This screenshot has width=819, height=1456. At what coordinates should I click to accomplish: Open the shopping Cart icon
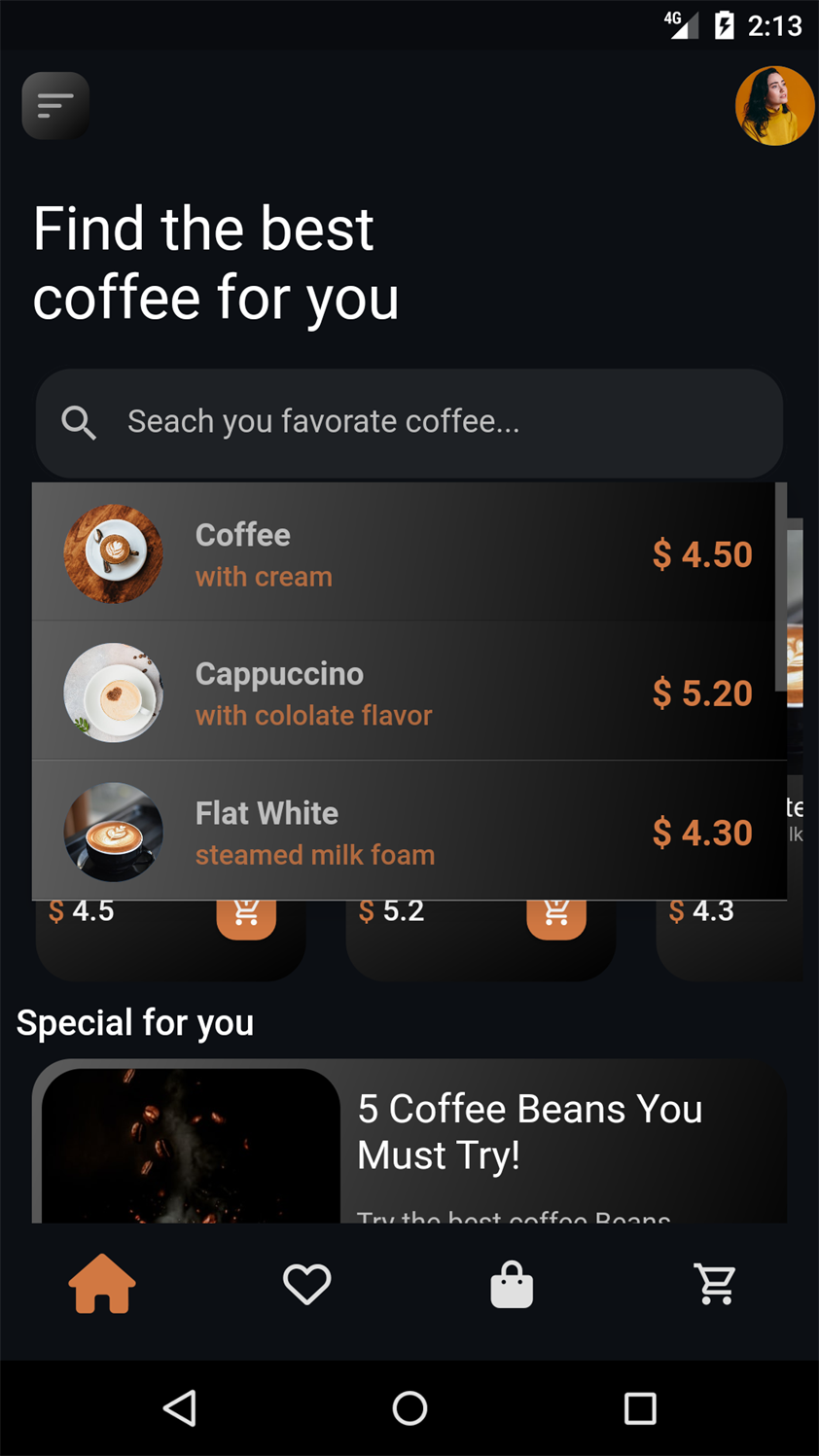[x=715, y=1284]
